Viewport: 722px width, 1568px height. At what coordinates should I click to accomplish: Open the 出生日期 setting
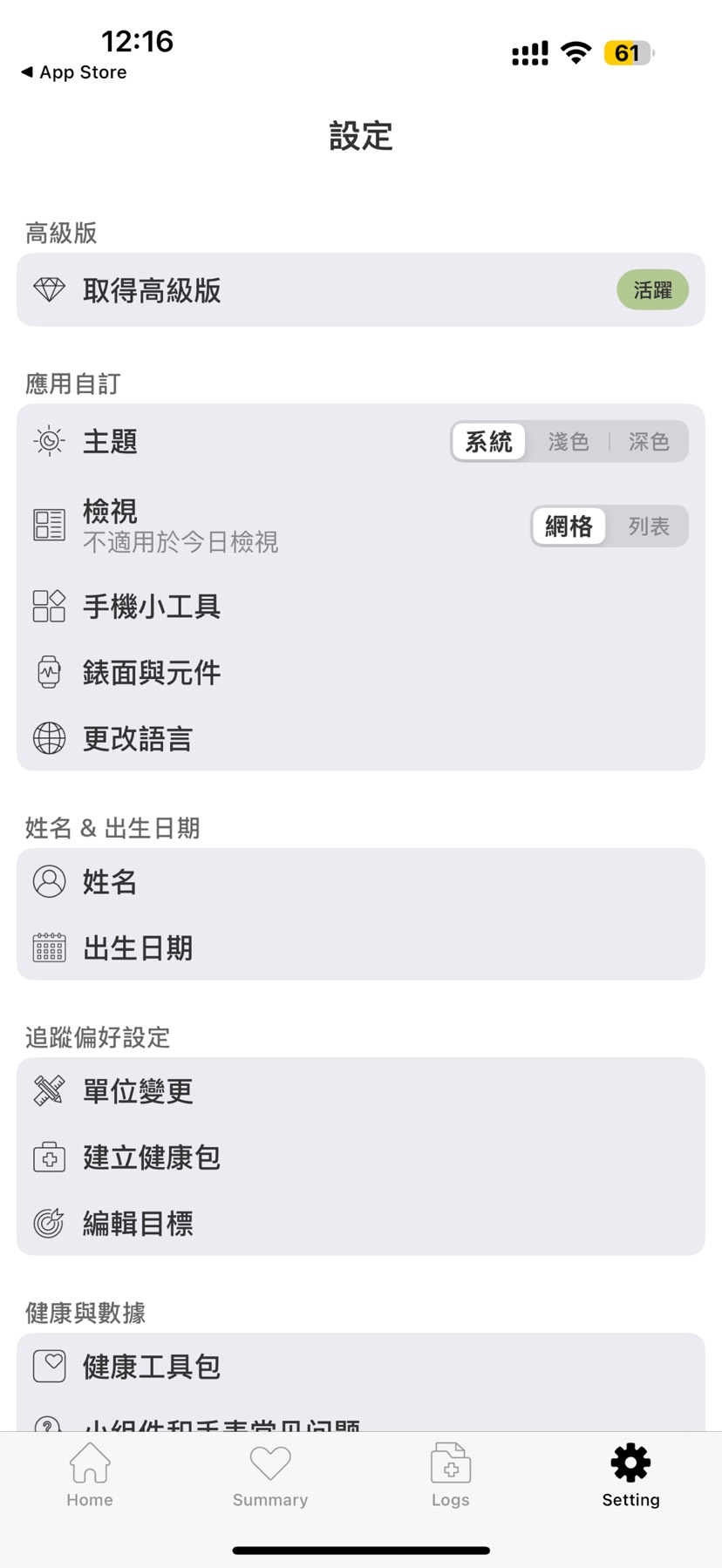point(360,948)
